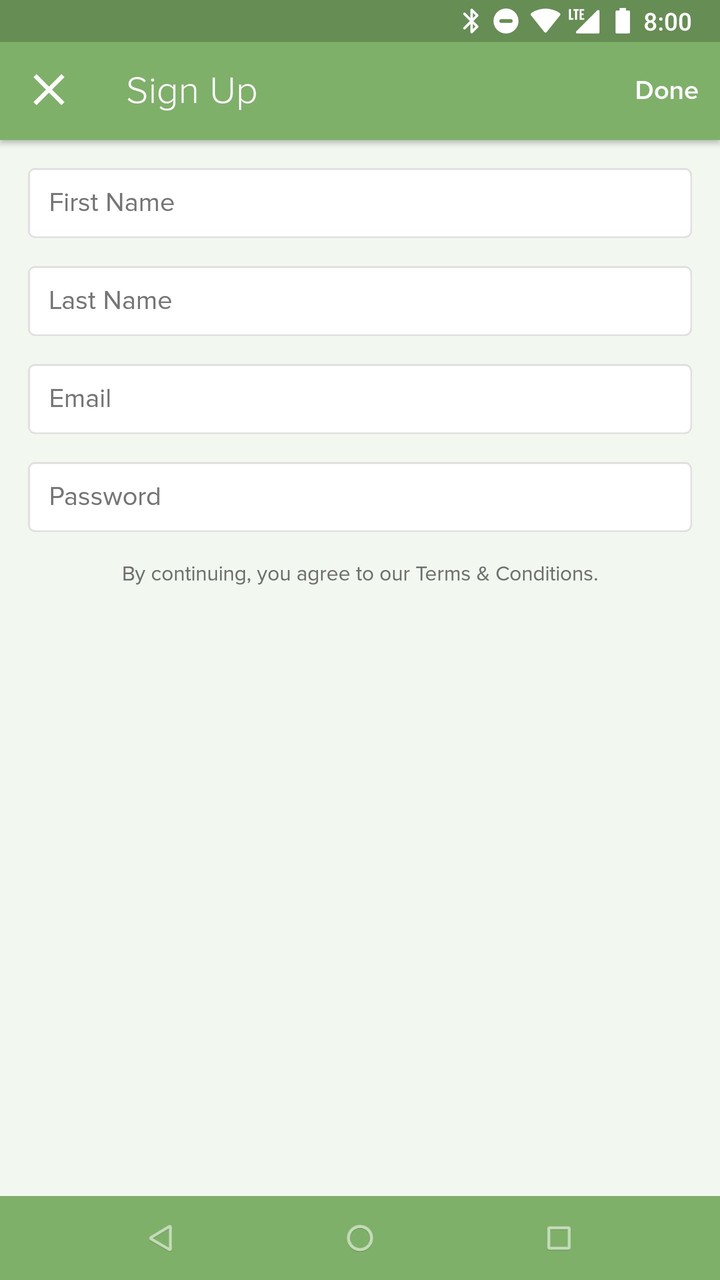Activate the Password field

[360, 497]
